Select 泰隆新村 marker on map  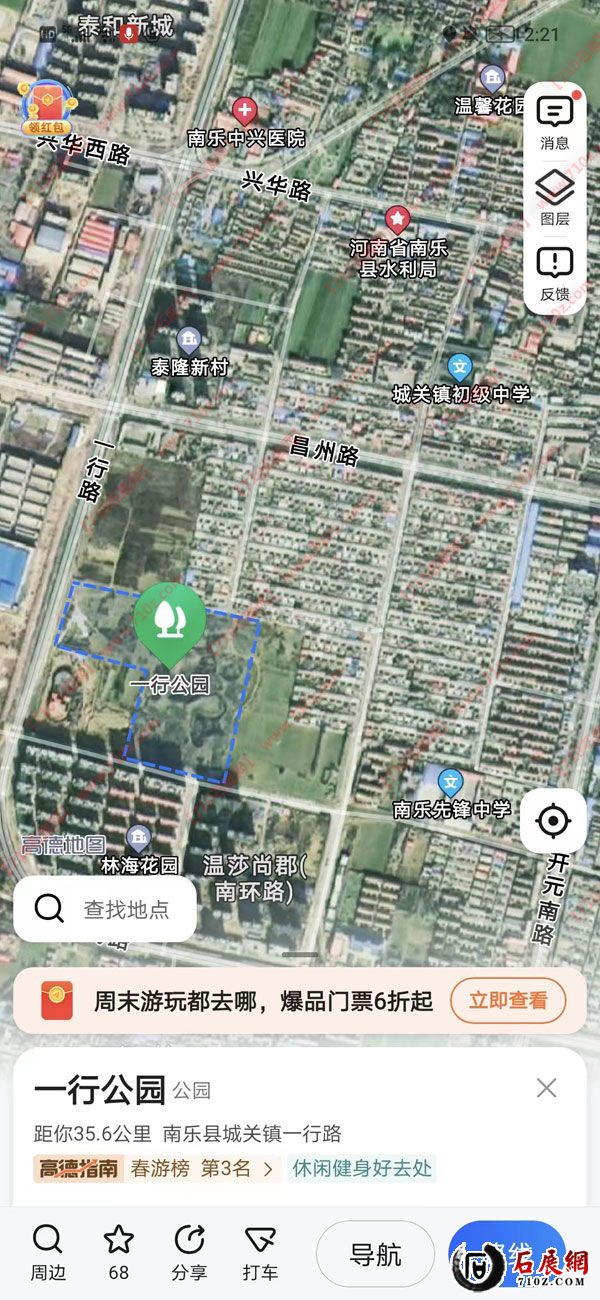(189, 341)
